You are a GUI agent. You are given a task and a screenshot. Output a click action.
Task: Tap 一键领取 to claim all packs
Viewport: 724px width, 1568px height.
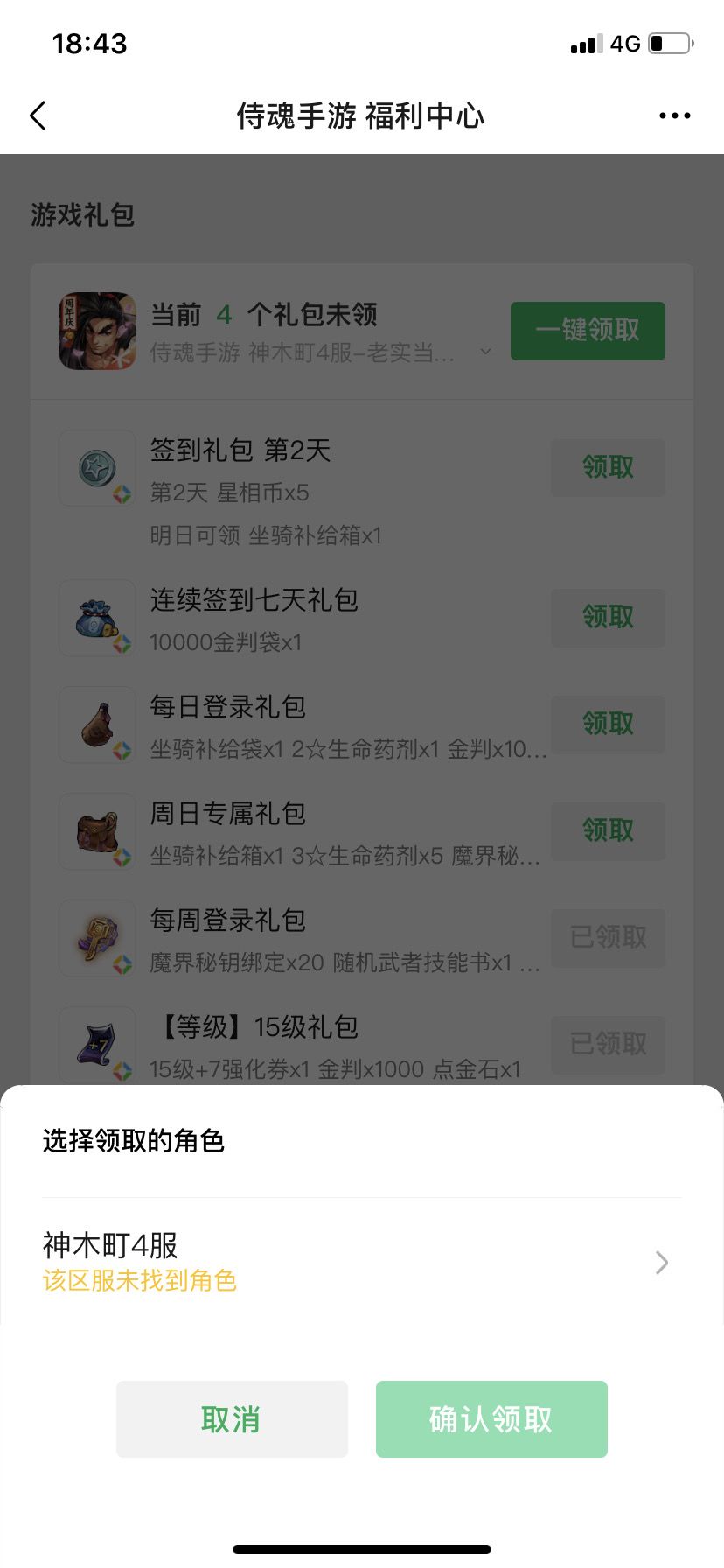click(587, 331)
